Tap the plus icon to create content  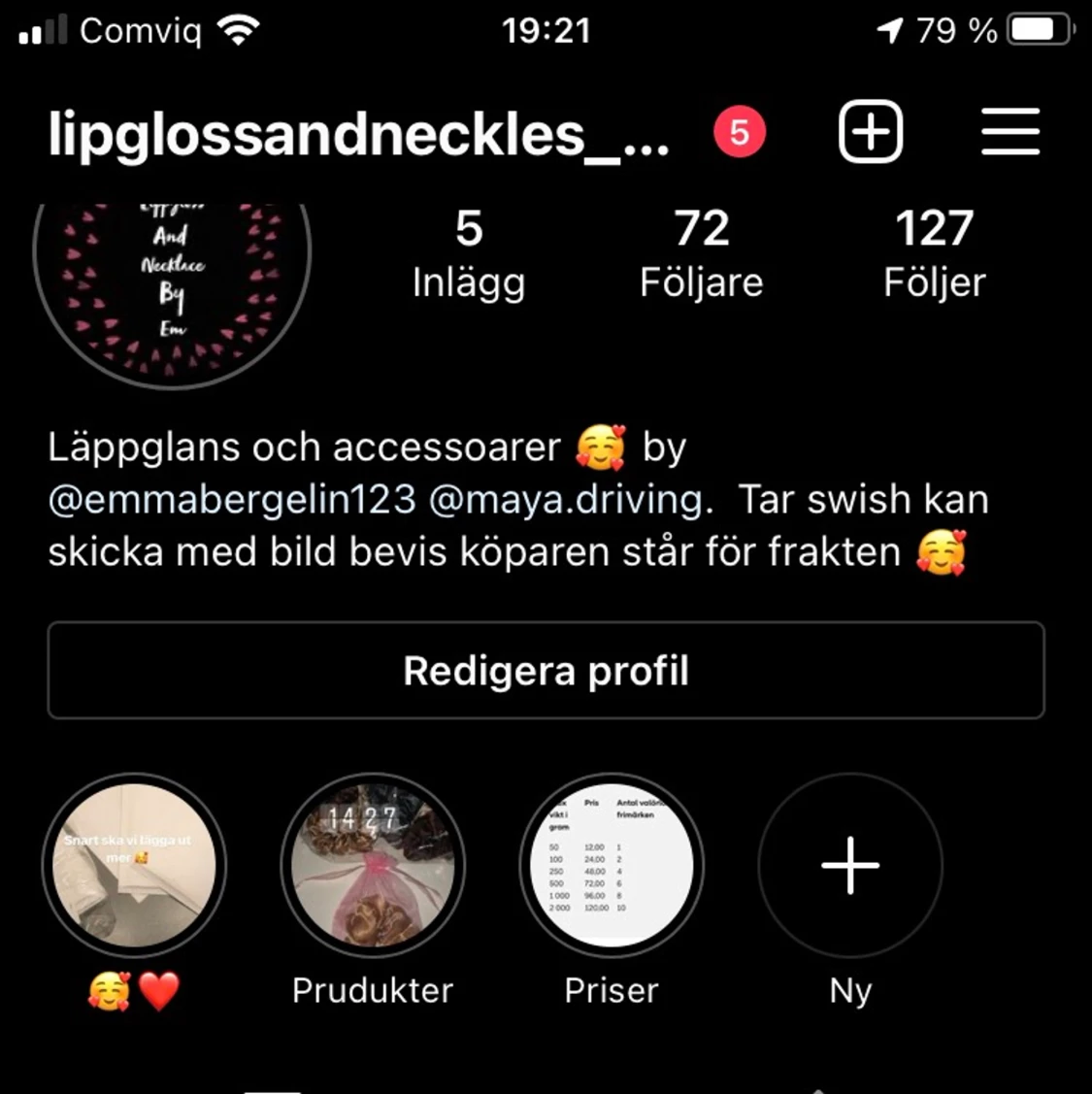(x=870, y=132)
